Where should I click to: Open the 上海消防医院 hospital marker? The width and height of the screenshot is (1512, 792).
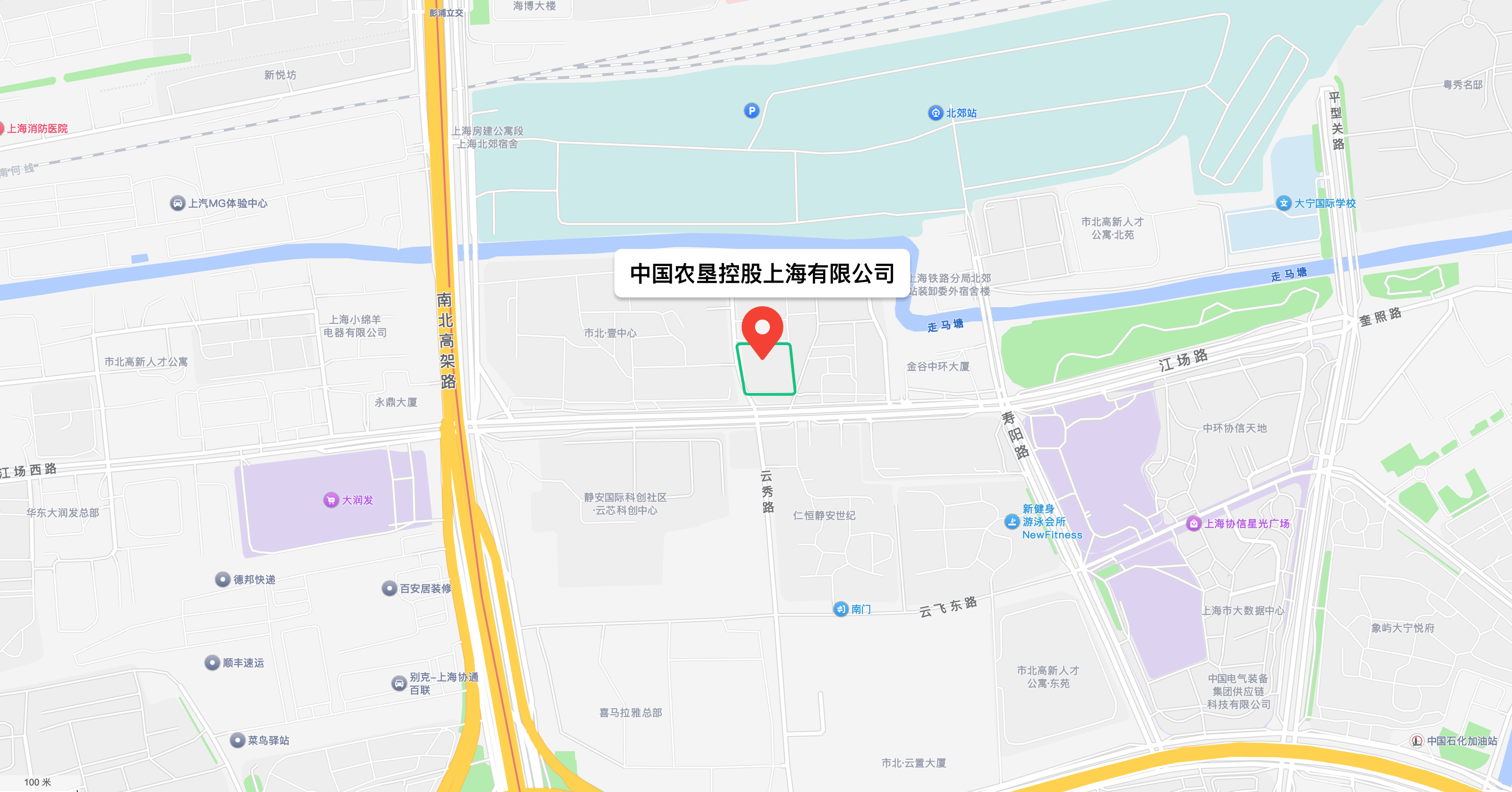click(x=2, y=129)
